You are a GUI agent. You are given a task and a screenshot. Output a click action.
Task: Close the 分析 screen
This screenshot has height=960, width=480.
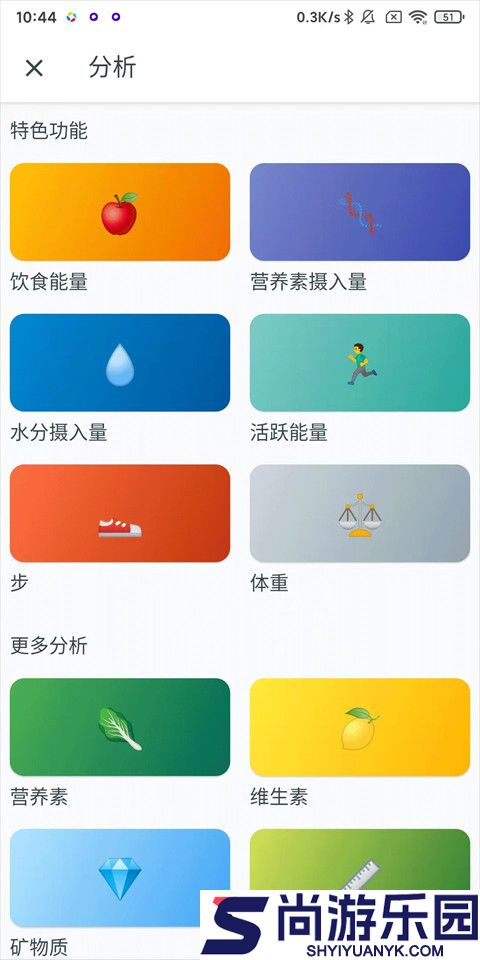point(34,68)
